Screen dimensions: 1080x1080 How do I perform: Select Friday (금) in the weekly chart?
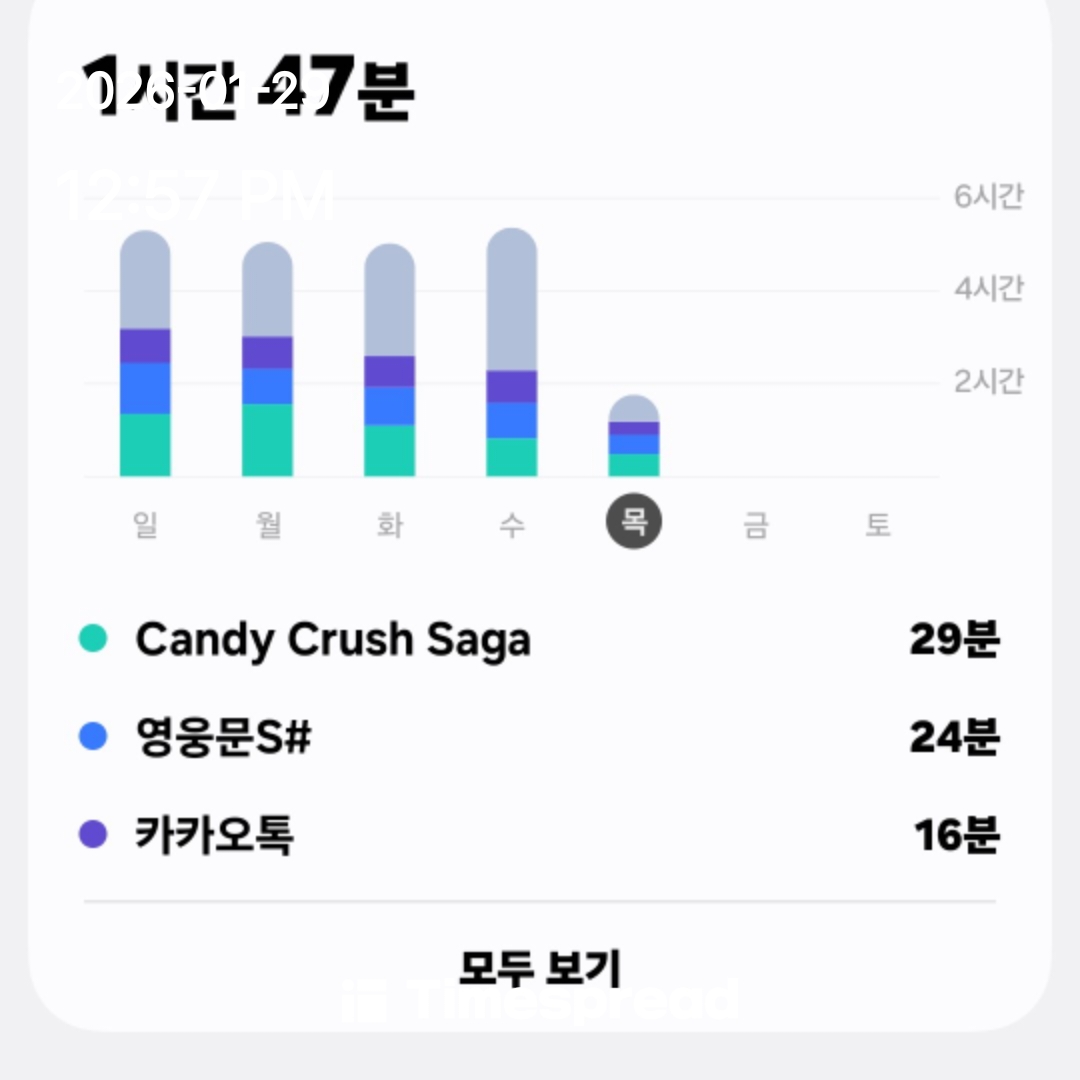point(756,524)
